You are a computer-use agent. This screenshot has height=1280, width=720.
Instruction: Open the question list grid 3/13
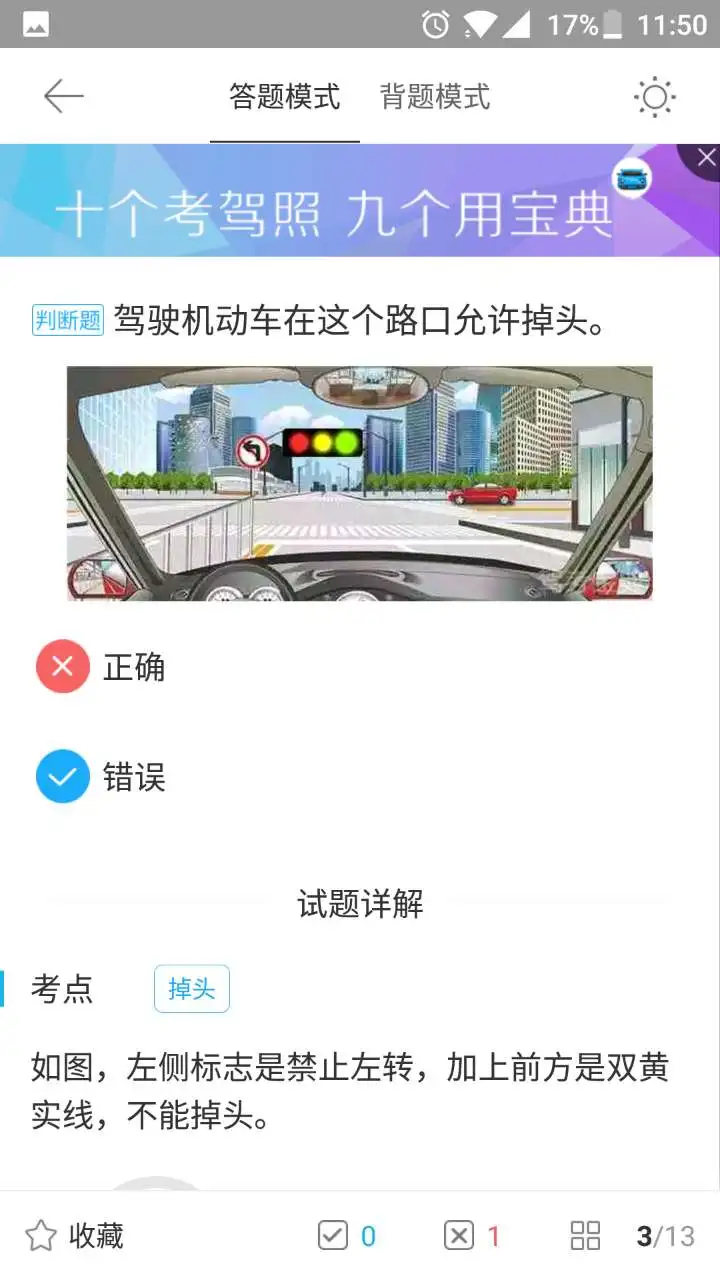[632, 1236]
